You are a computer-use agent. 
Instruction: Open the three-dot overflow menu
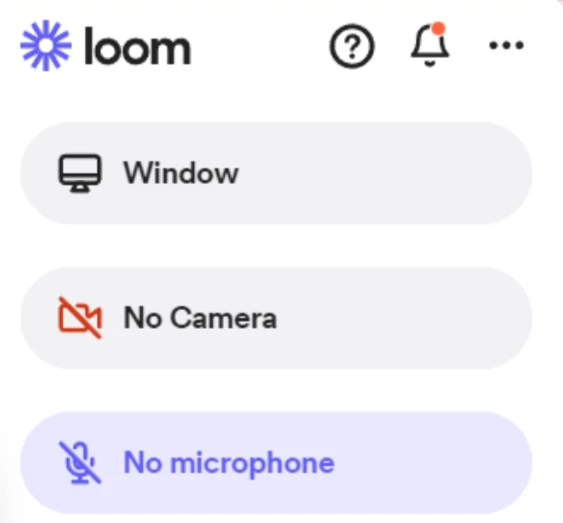point(506,45)
